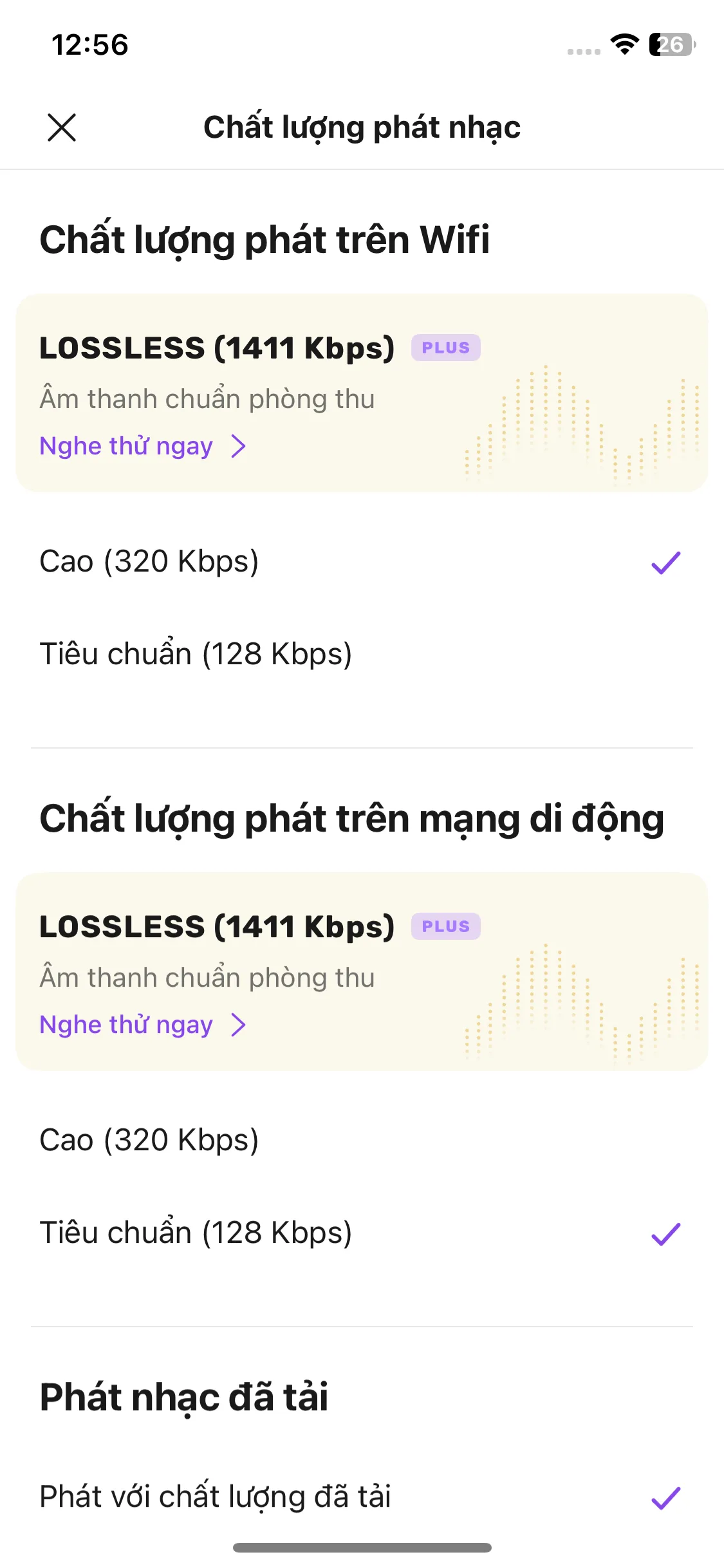Viewport: 724px width, 1568px height.
Task: Select Cao (320 Kbps) for mobile data playback
Action: click(x=149, y=1139)
